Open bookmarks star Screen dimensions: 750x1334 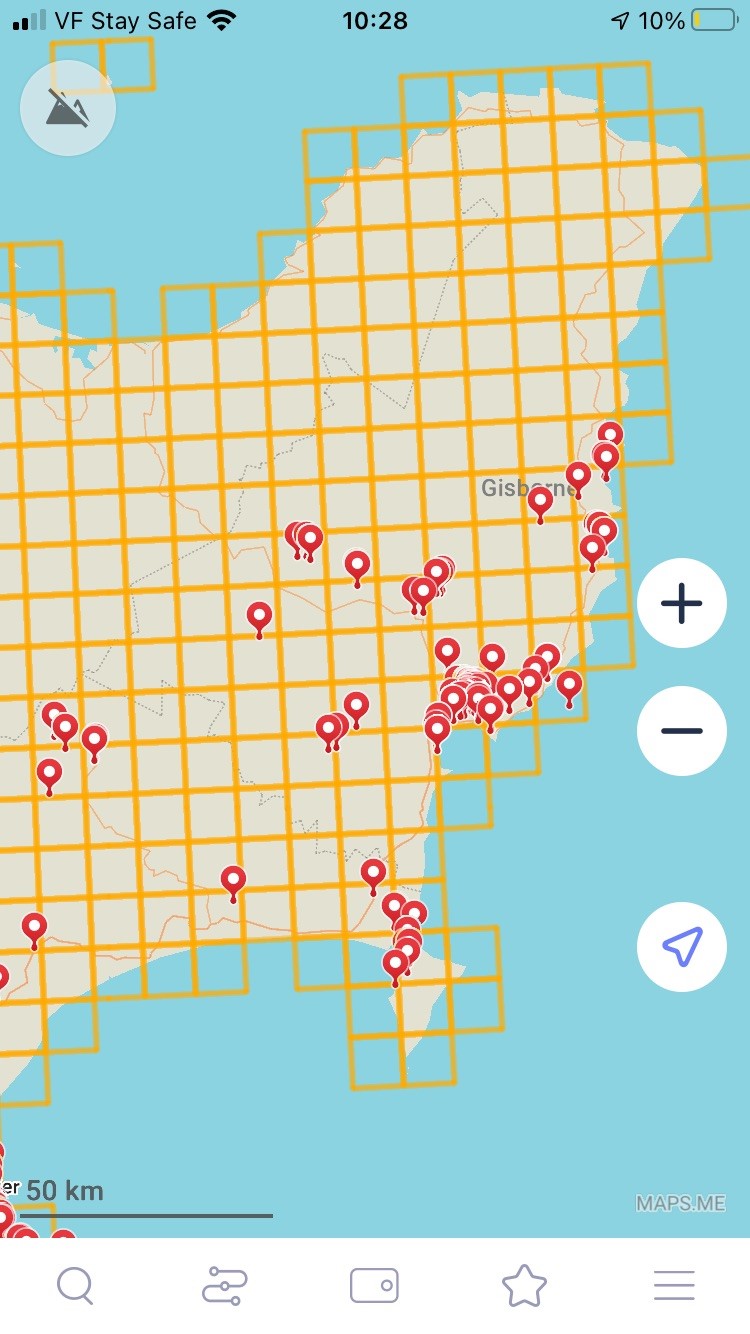[524, 1285]
